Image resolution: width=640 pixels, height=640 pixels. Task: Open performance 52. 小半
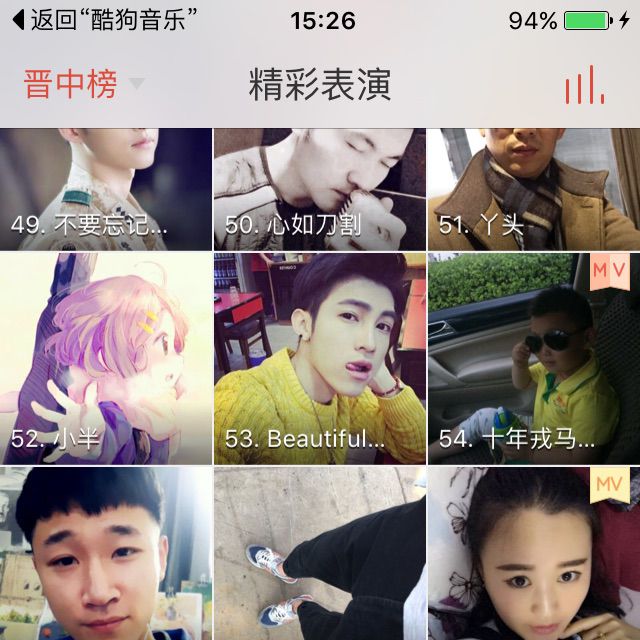tap(106, 358)
